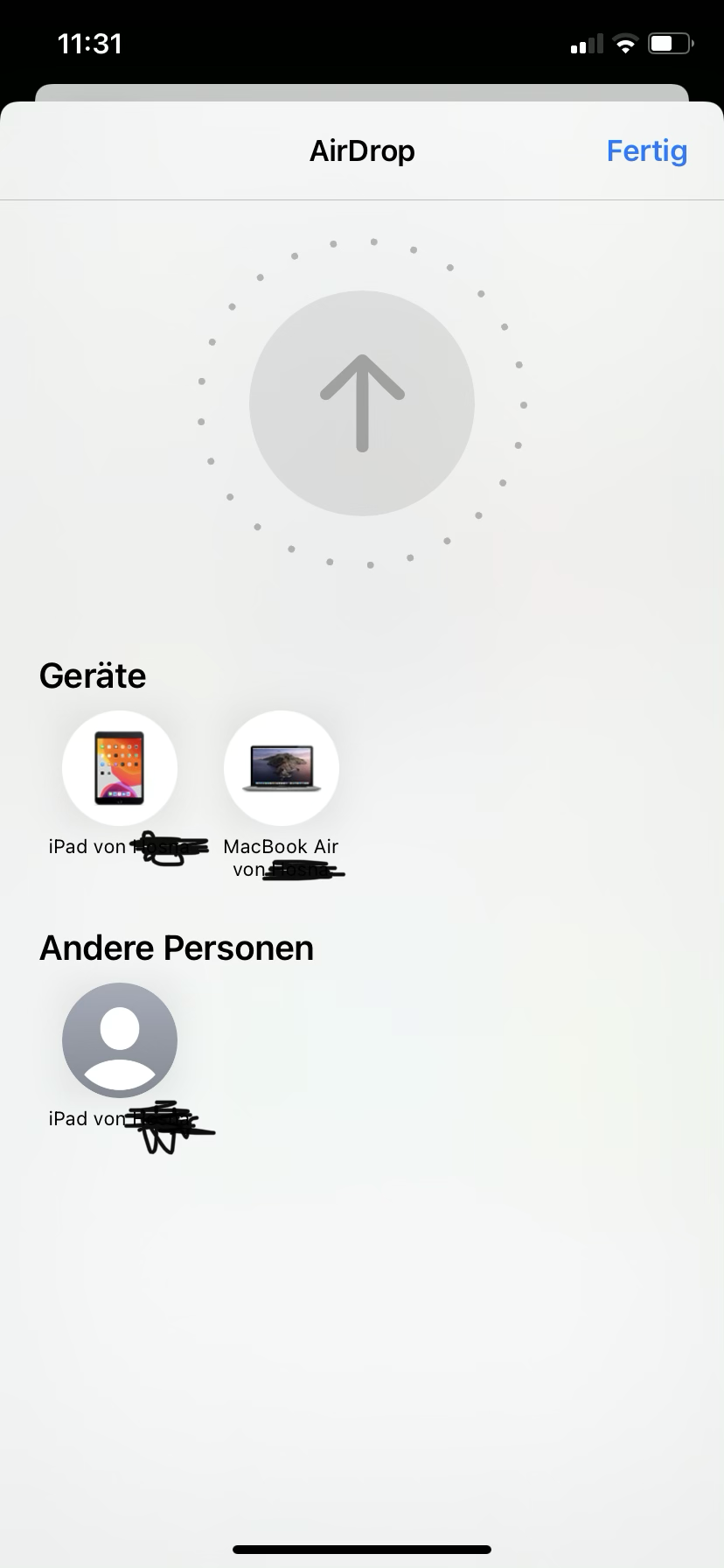Select the MacBook Air device
This screenshot has width=724, height=1568.
click(281, 768)
